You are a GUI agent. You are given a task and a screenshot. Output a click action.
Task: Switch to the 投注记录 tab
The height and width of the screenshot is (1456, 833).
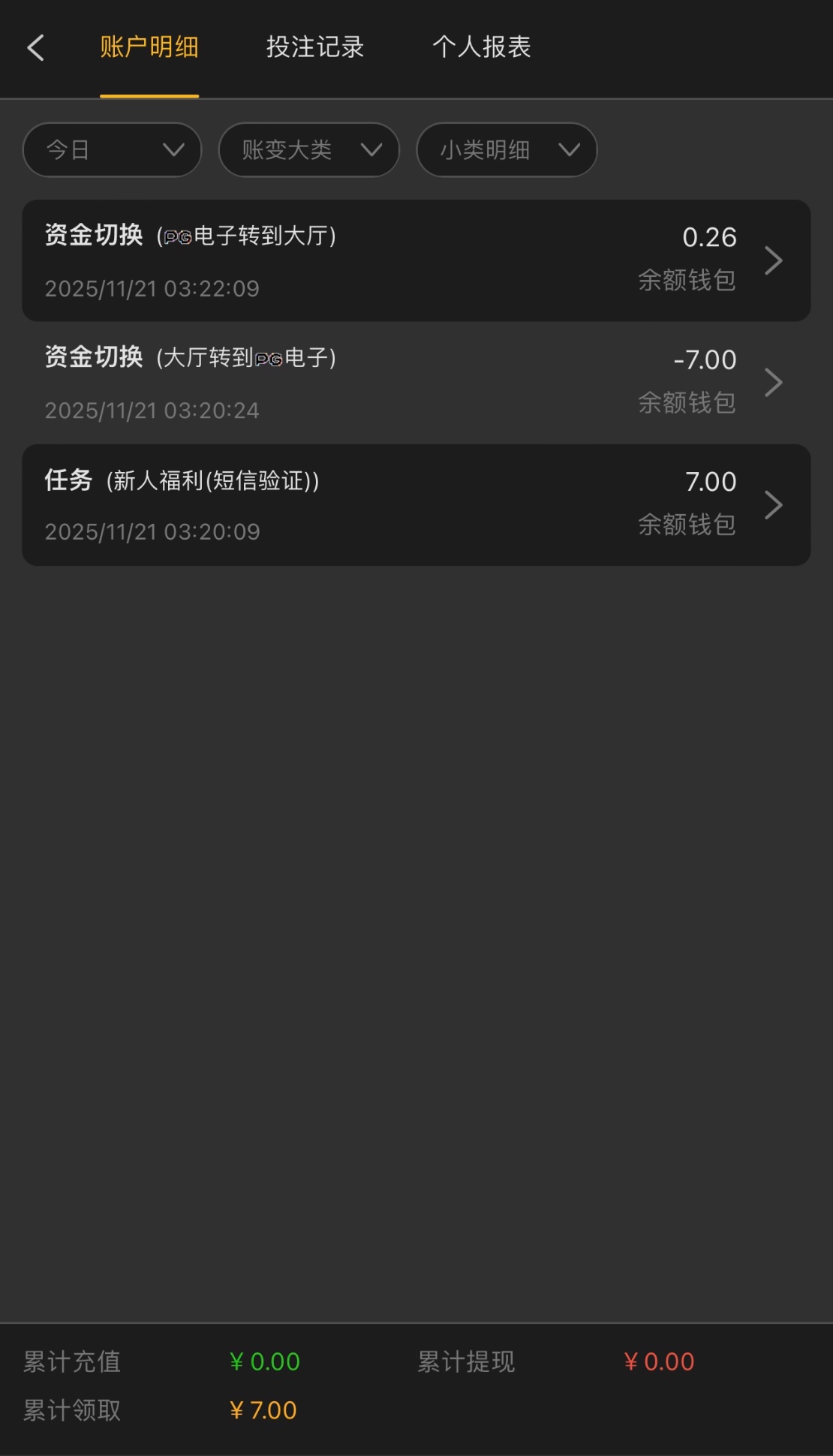(315, 47)
